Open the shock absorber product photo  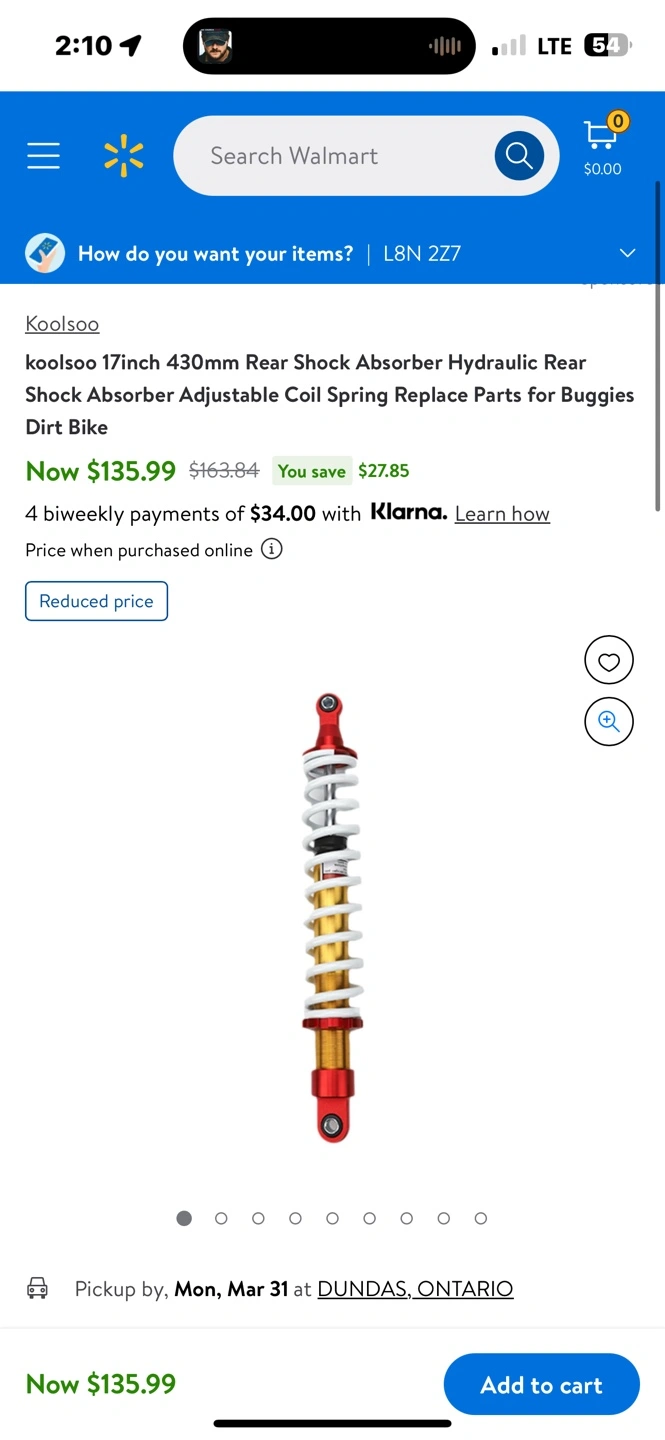click(x=330, y=917)
